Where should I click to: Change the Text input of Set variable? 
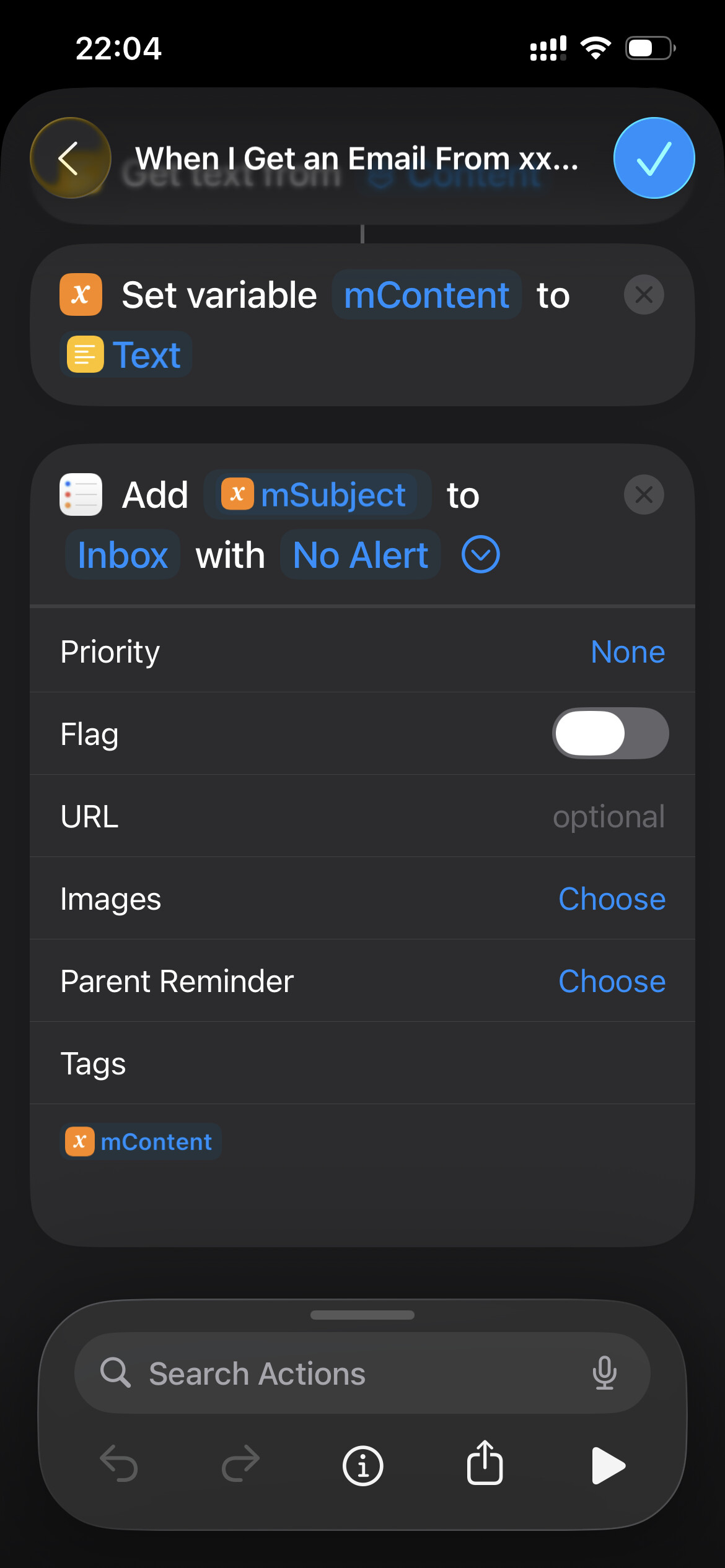(126, 355)
